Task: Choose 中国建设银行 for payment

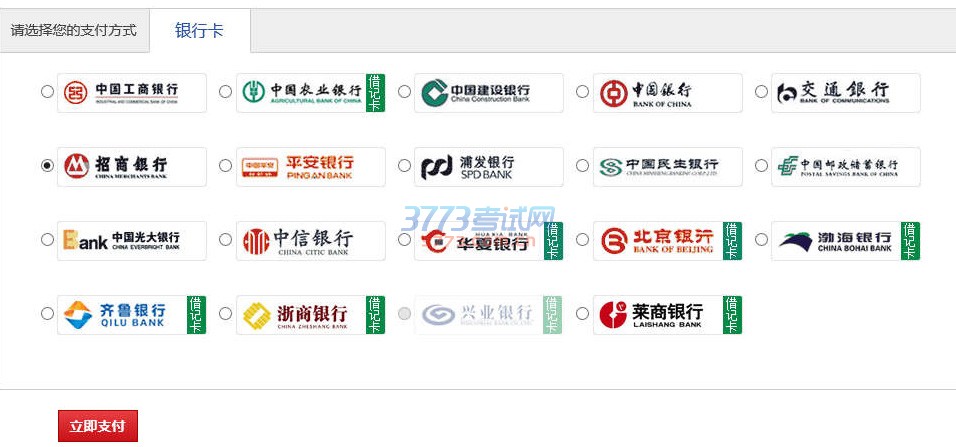Action: tap(405, 92)
